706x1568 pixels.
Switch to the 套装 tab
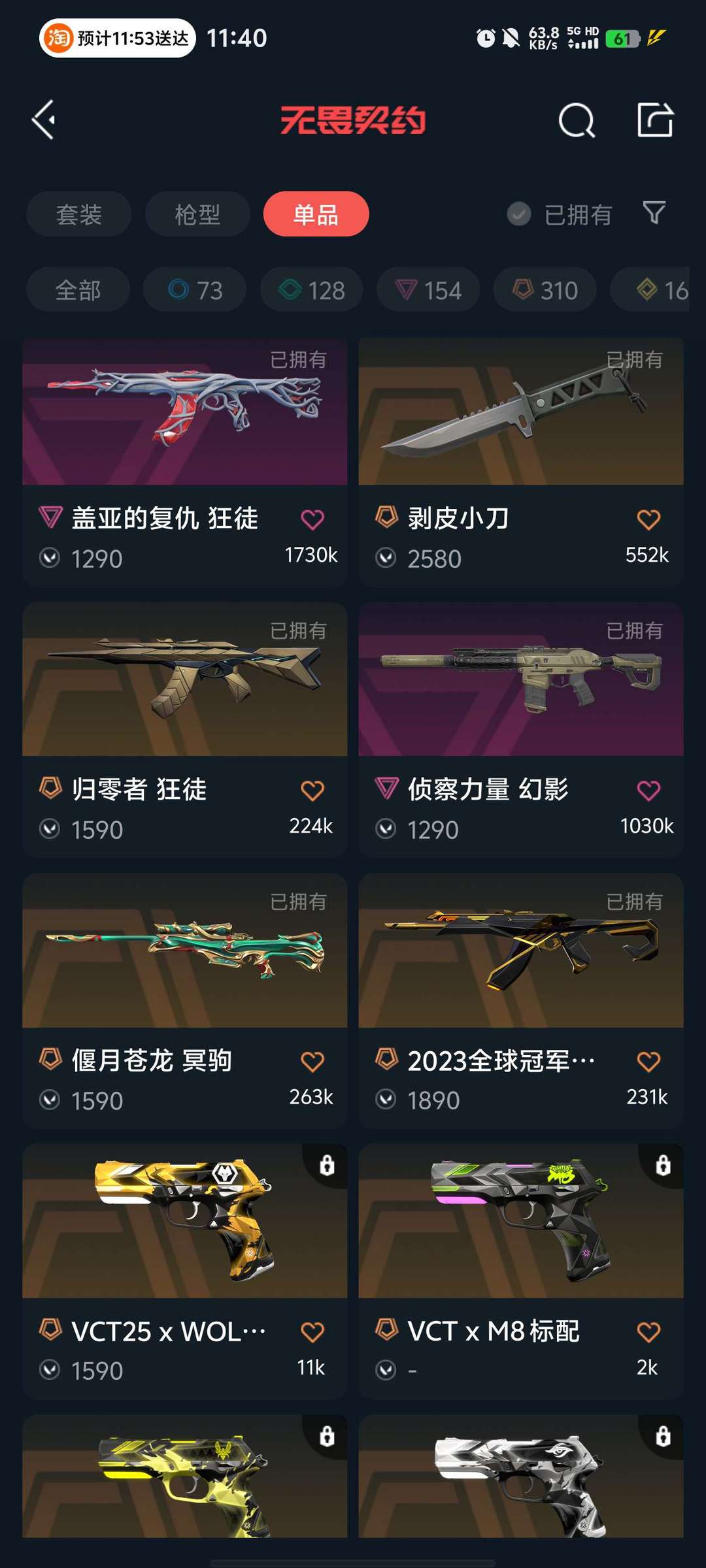tap(79, 214)
